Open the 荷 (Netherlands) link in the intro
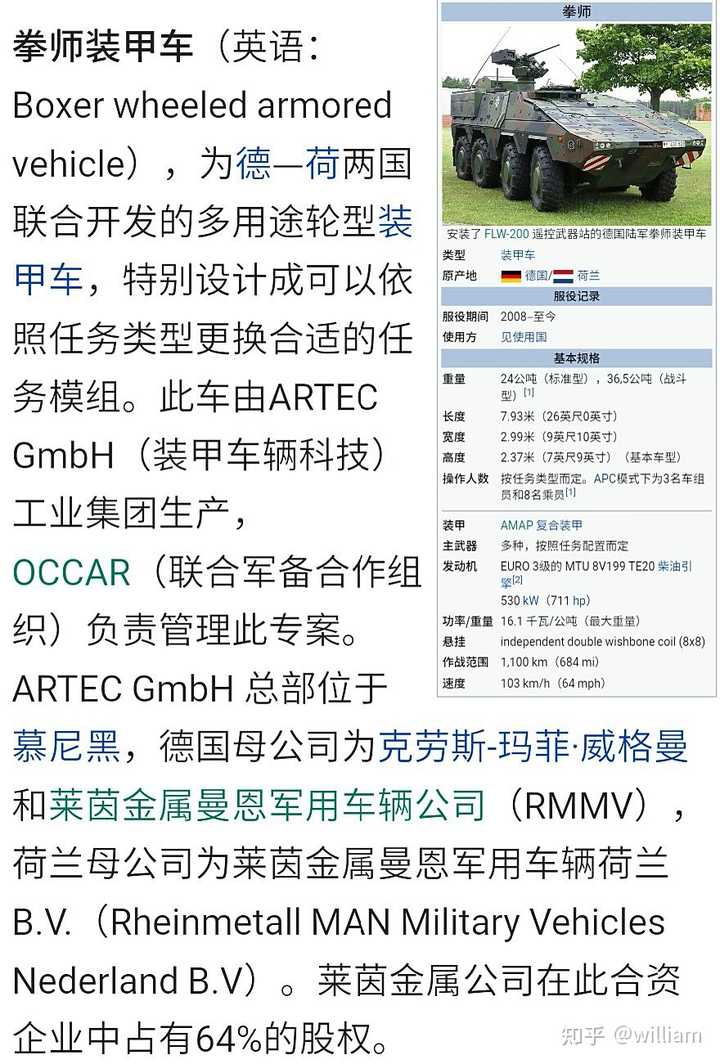 [323, 163]
